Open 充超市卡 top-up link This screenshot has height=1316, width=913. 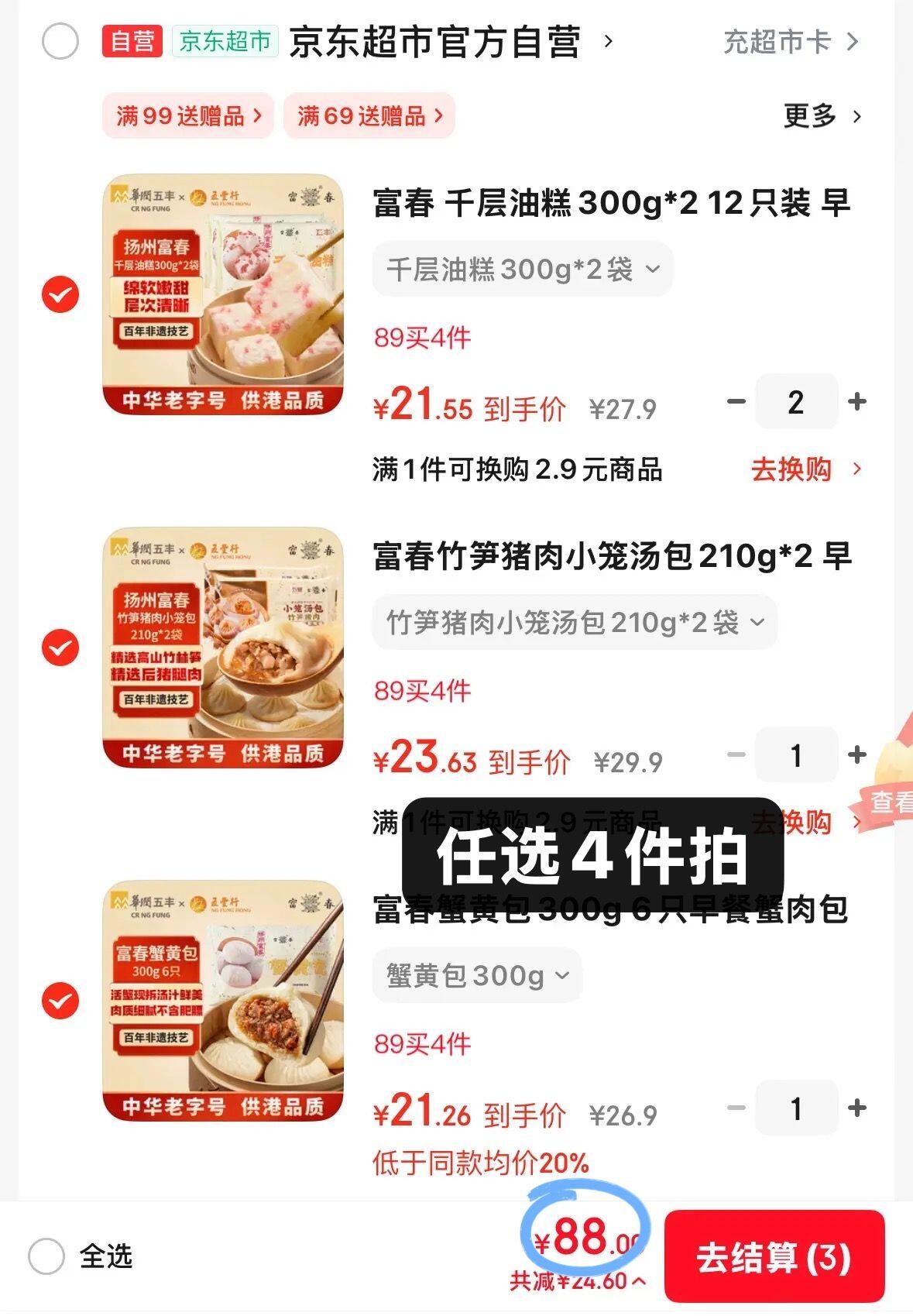coord(790,42)
